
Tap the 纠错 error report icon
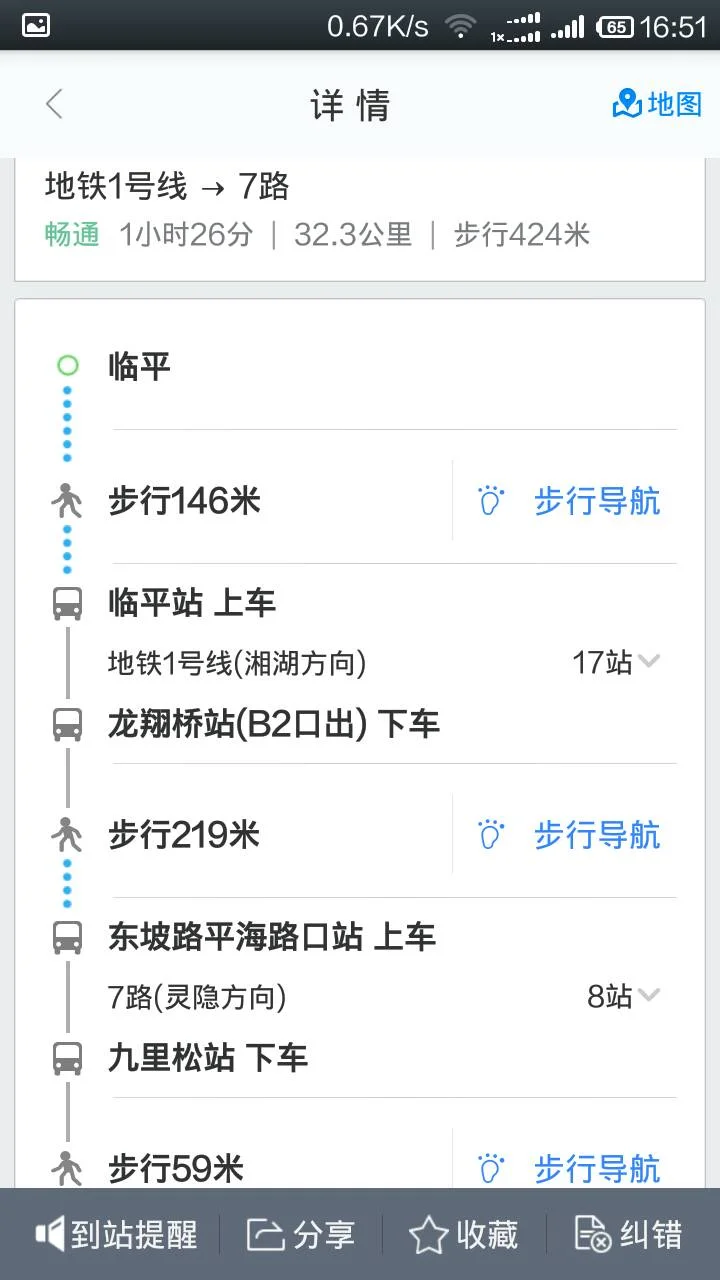(590, 1236)
